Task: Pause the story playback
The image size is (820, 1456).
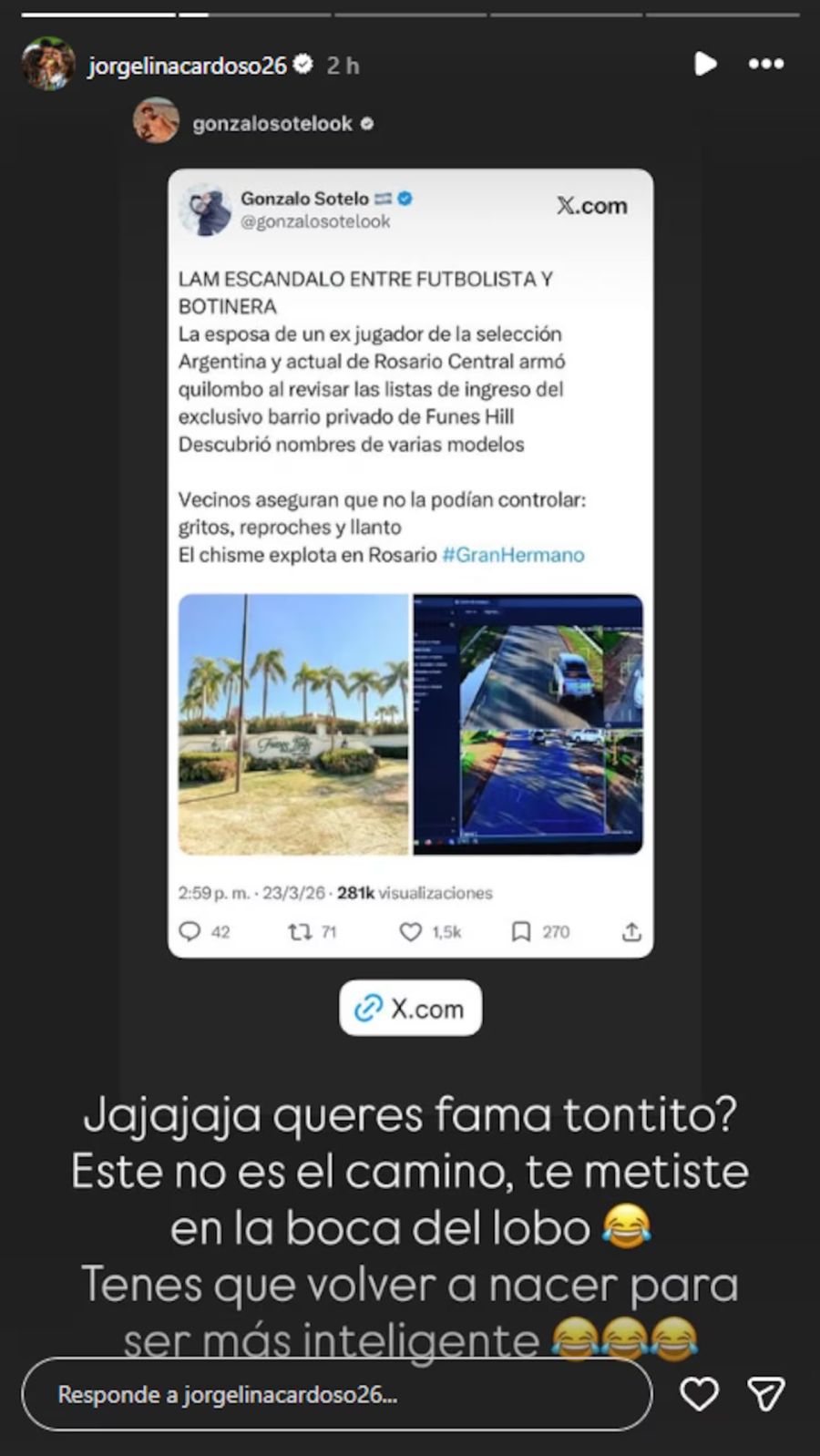Action: coord(704,64)
